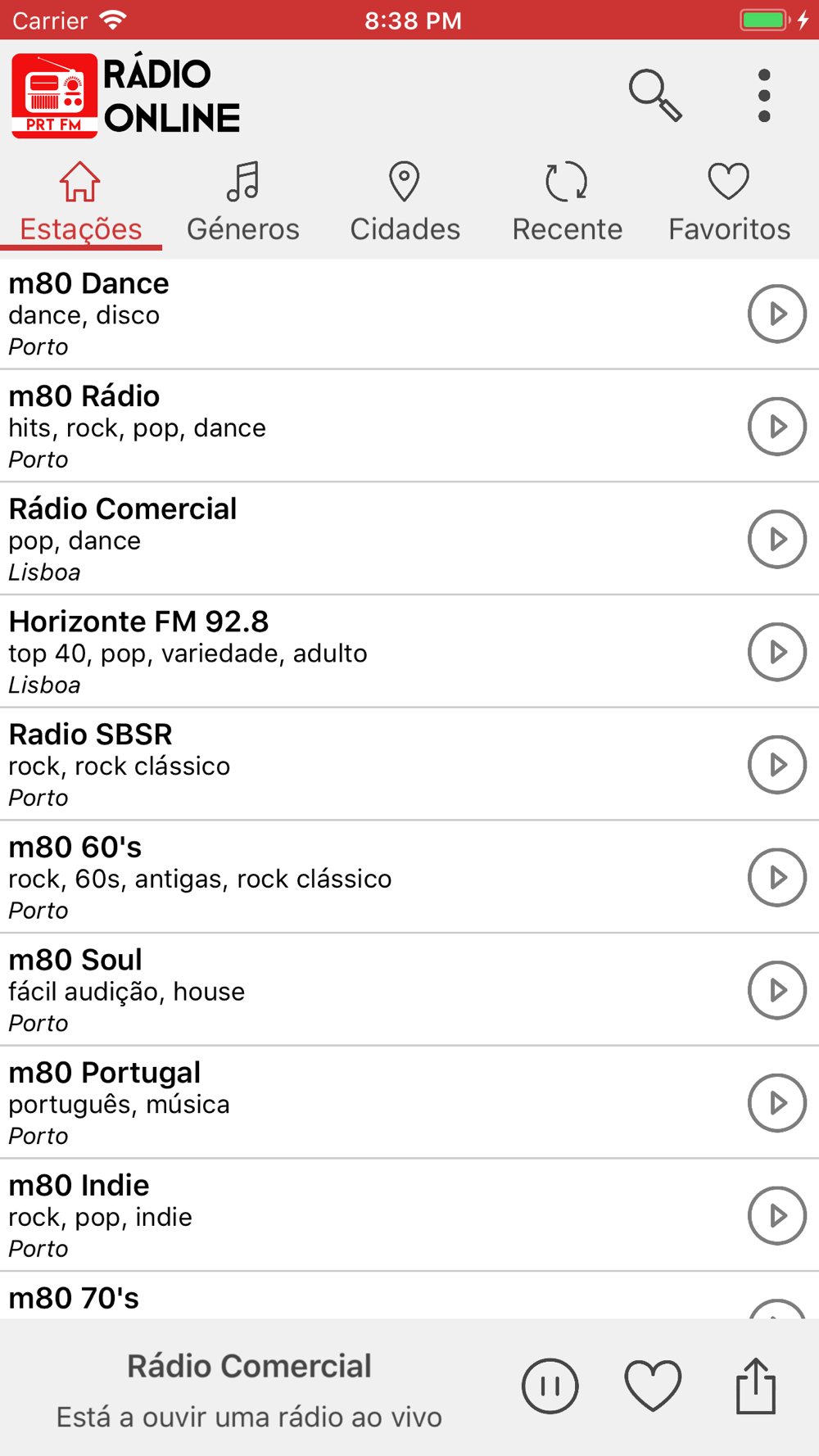Screen dimensions: 819x1456
Task: Share the currently playing station
Action: click(755, 1386)
